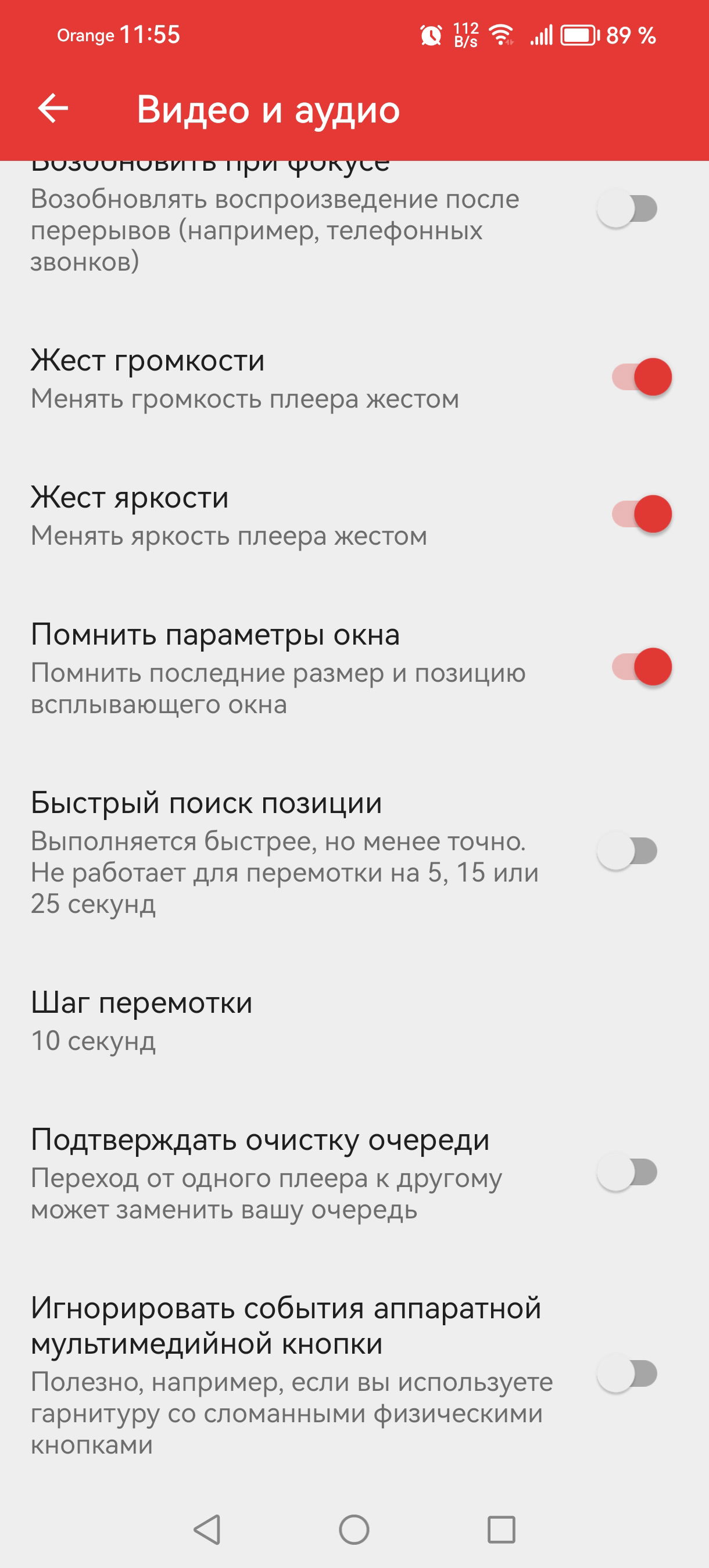Enable Игнорировать события аппаратной мультимедийной кнопки
The height and width of the screenshot is (1568, 709).
pos(628,1374)
